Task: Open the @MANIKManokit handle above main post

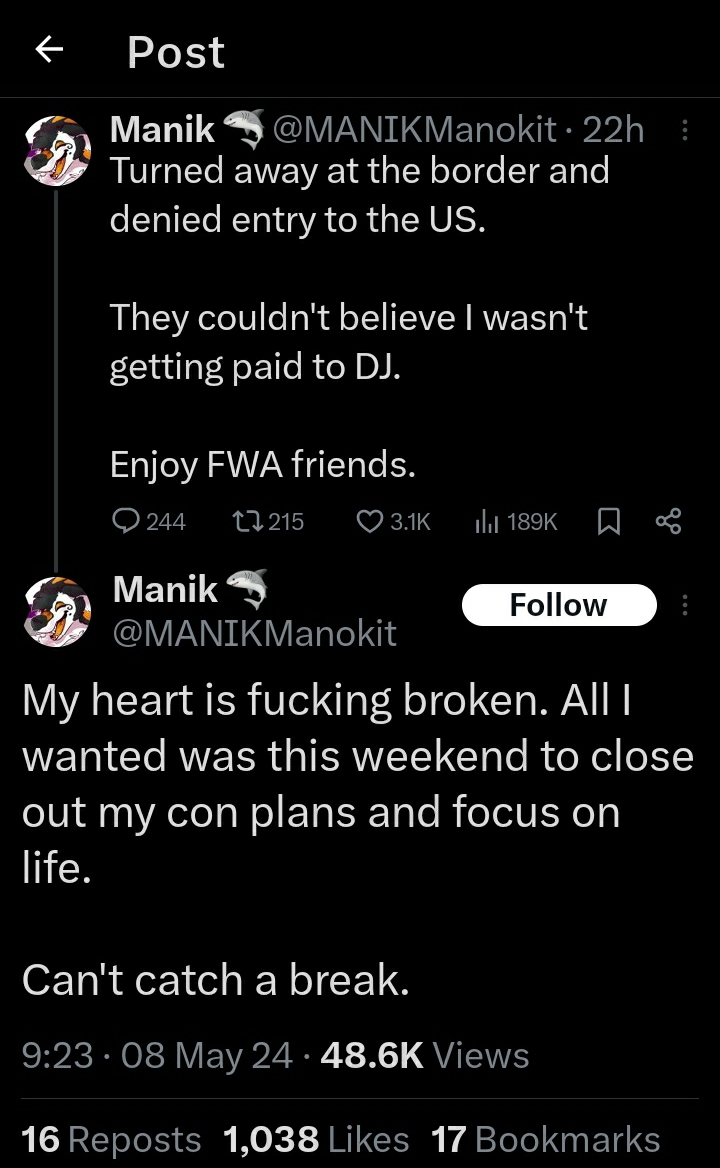Action: pos(255,633)
